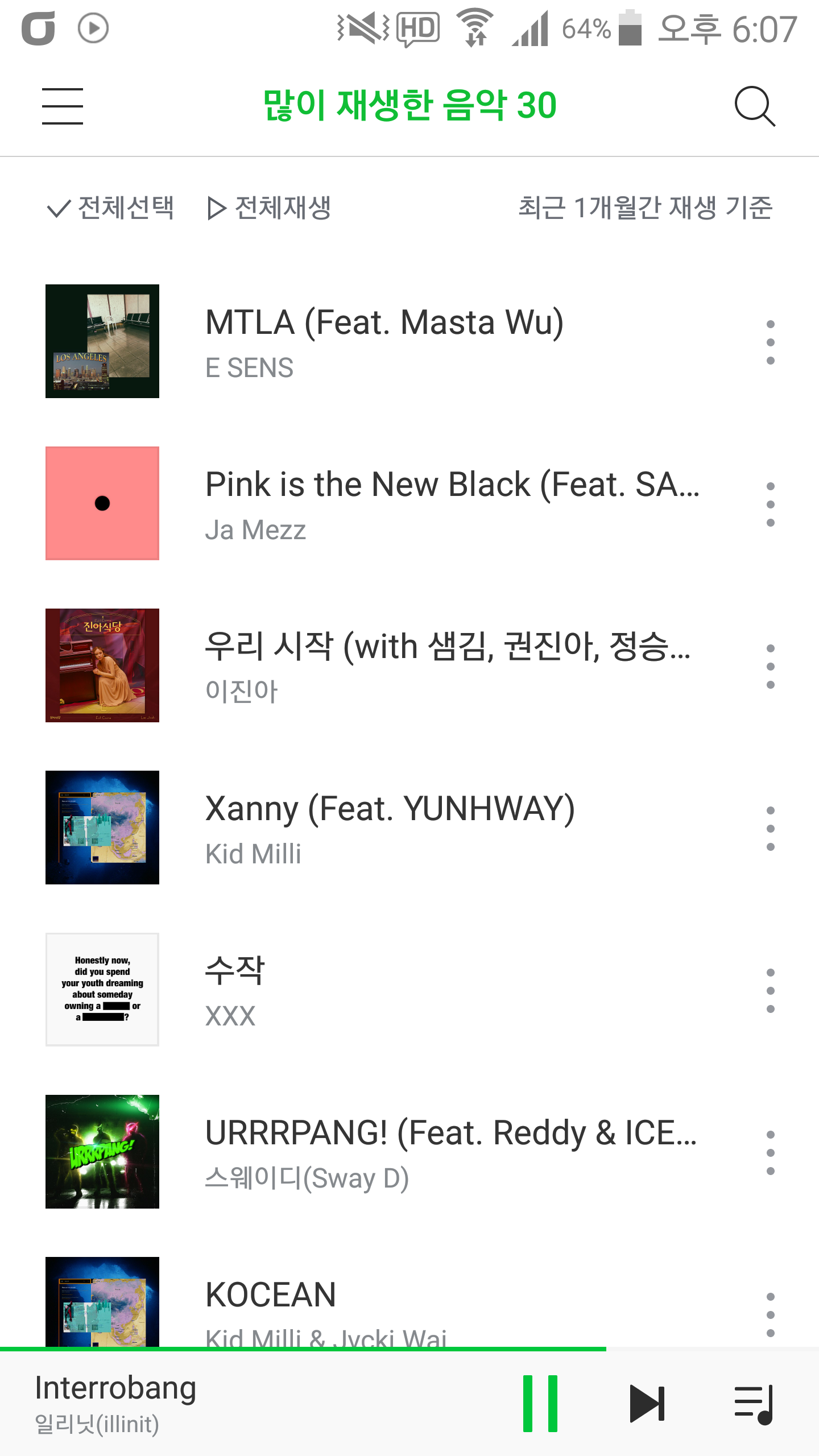Open the current playlist queue

(x=754, y=1403)
